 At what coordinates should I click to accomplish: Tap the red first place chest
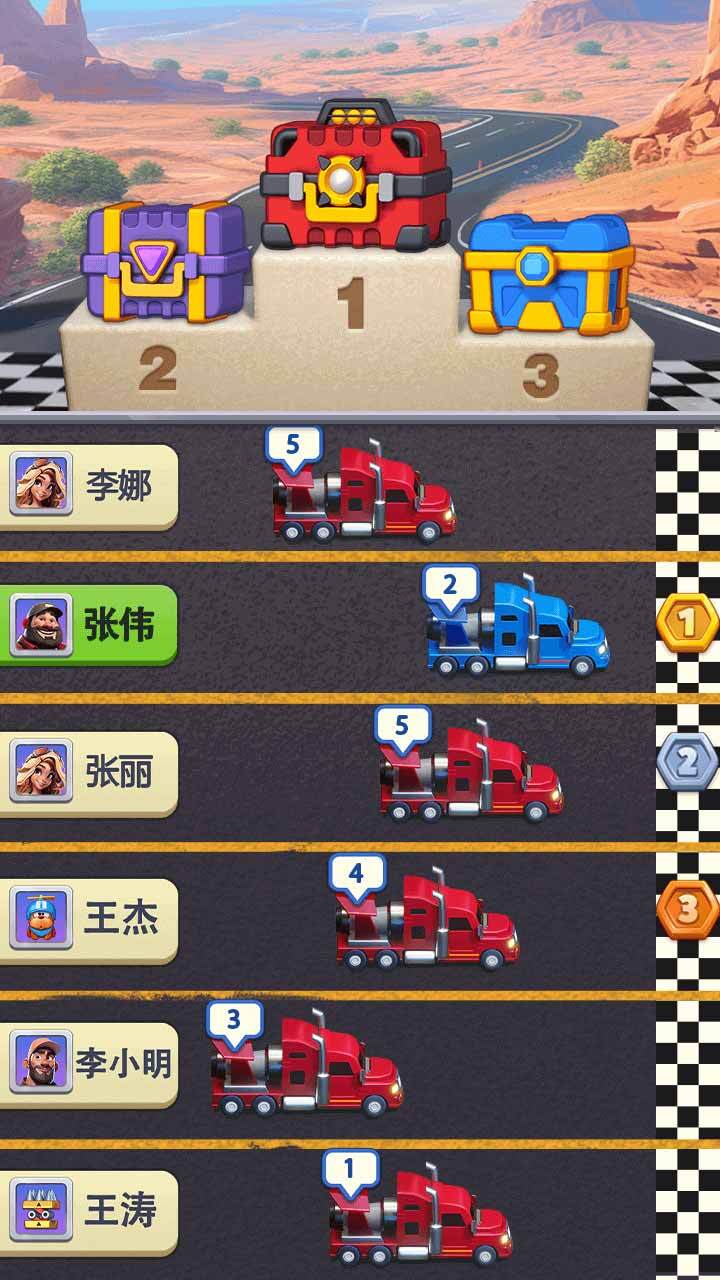355,177
